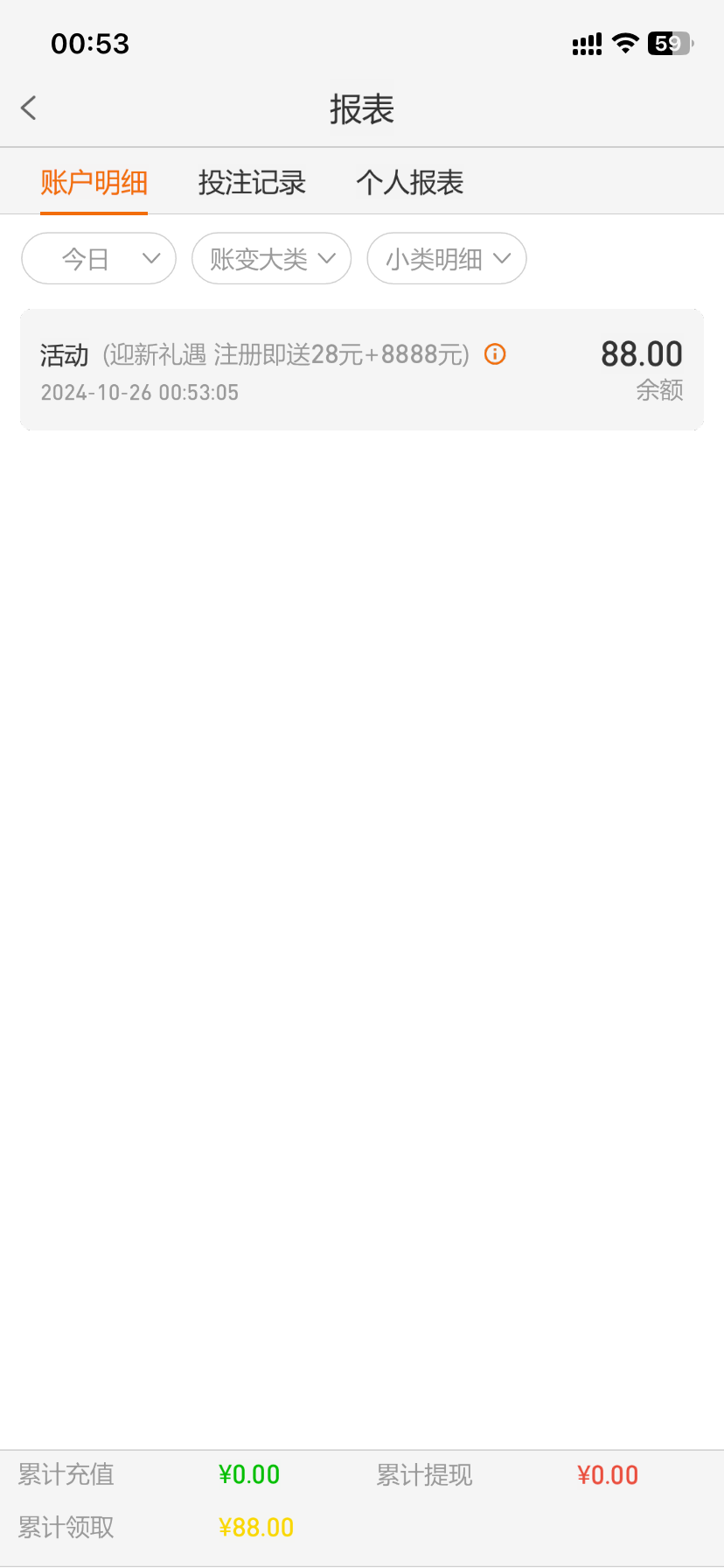Switch to the 投注记录 tab
The height and width of the screenshot is (1568, 724).
tap(252, 183)
